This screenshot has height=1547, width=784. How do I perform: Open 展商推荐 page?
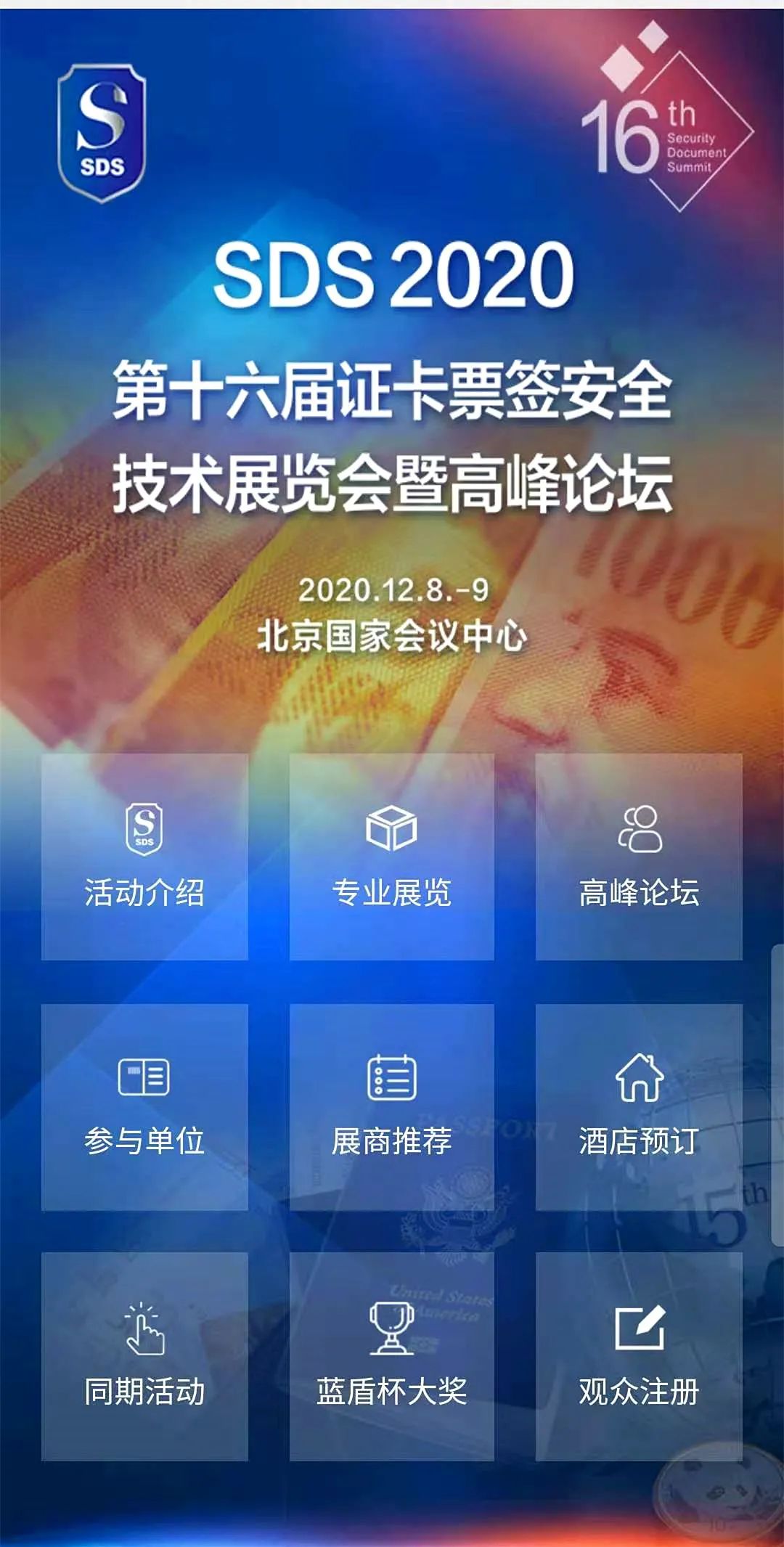click(391, 1106)
